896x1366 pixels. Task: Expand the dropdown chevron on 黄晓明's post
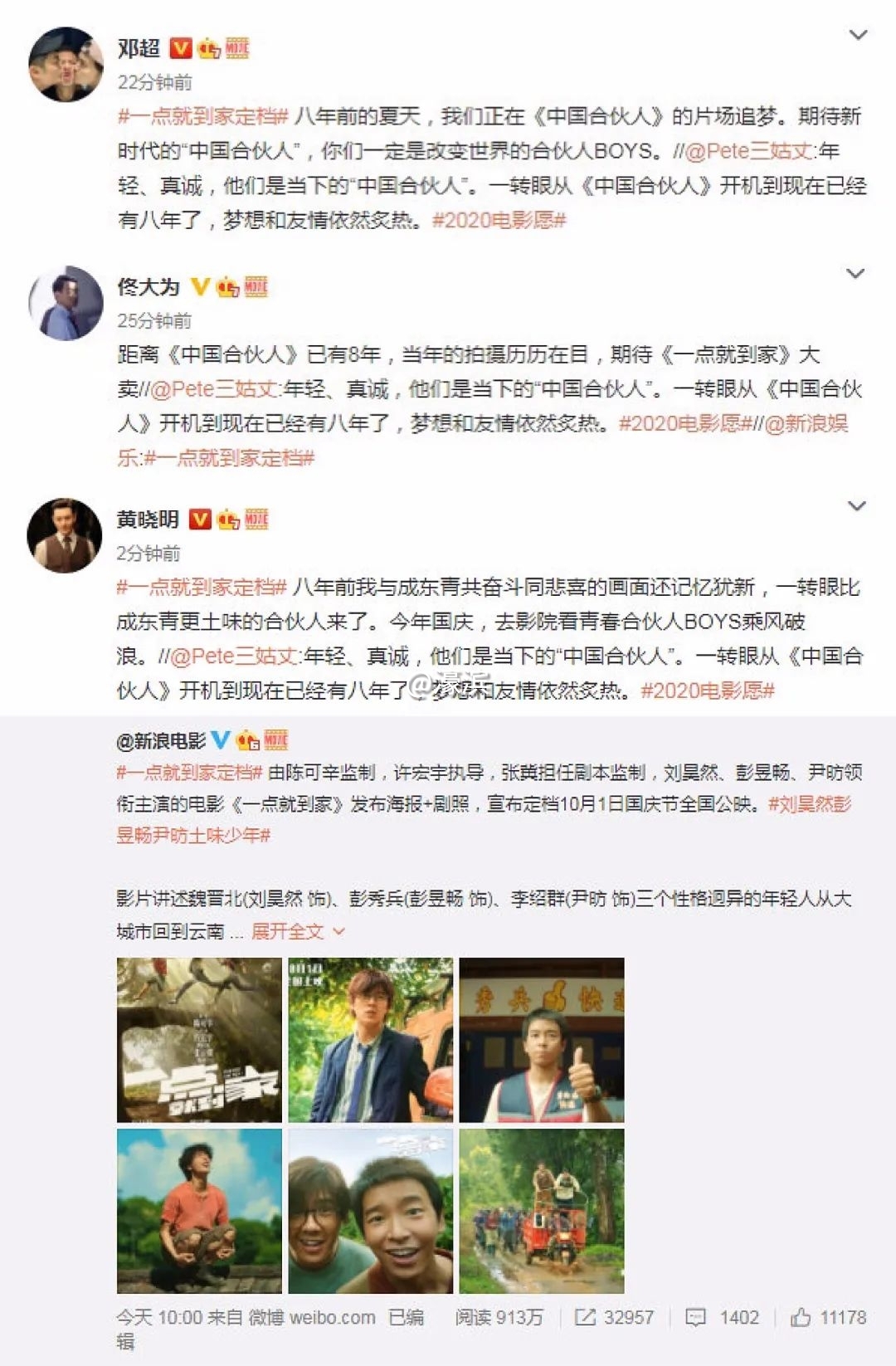pos(856,505)
